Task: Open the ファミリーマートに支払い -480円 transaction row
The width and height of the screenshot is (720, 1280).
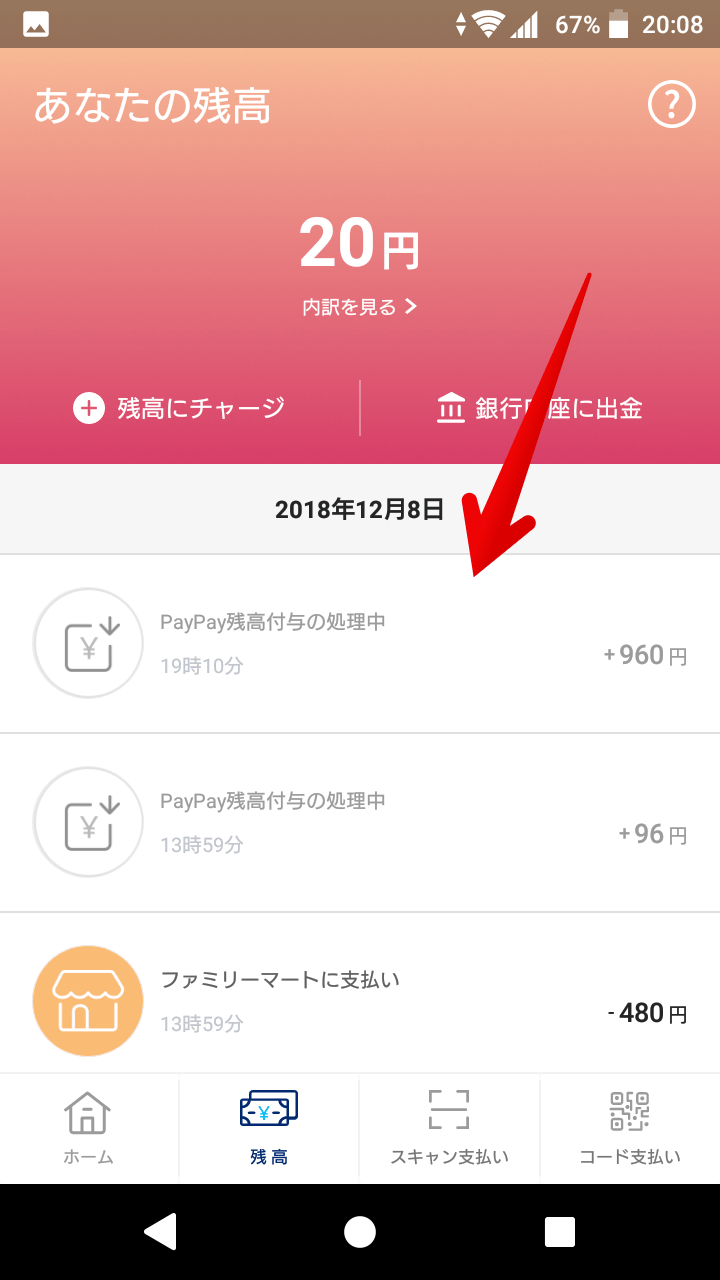Action: pos(360,1000)
